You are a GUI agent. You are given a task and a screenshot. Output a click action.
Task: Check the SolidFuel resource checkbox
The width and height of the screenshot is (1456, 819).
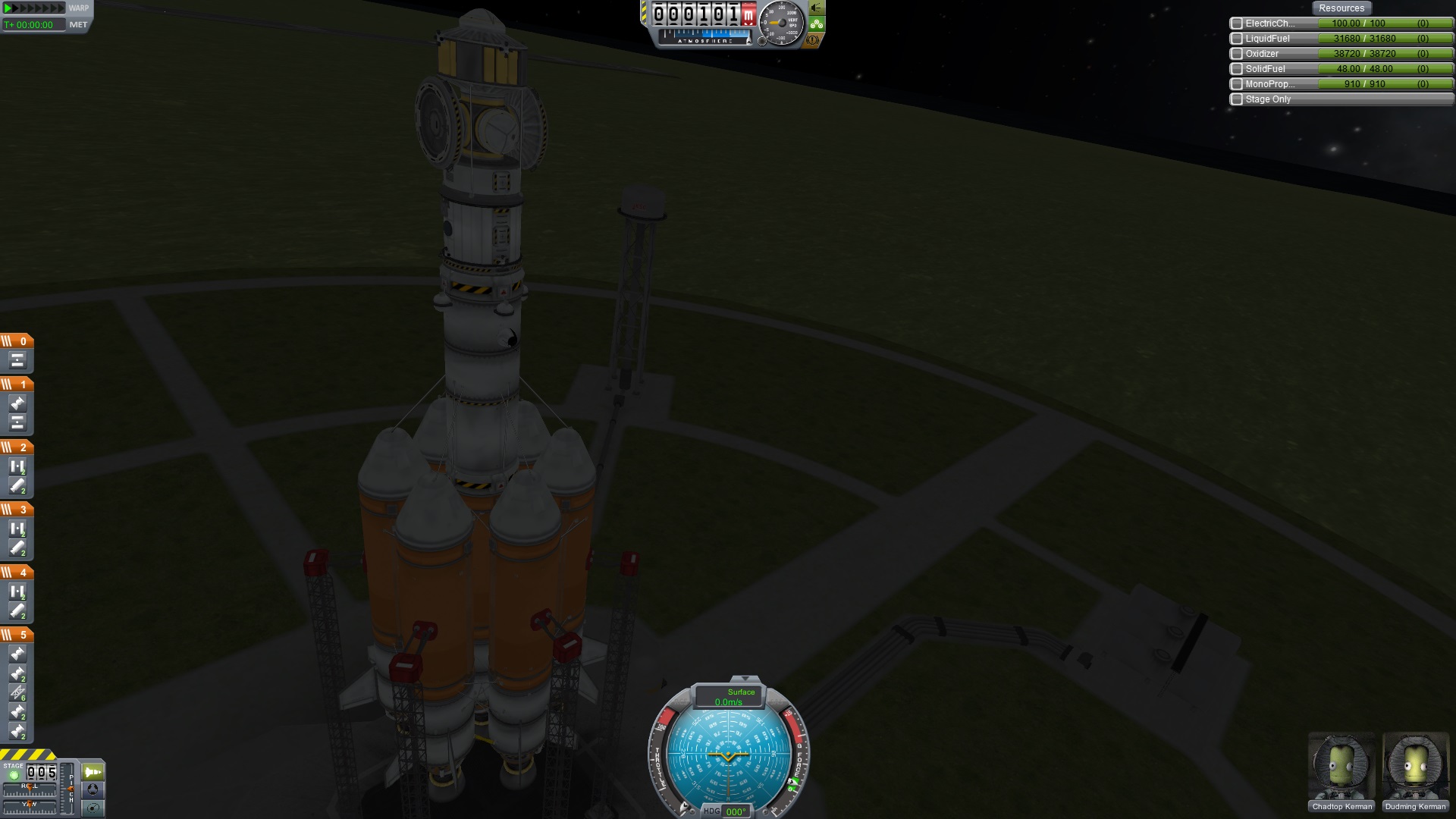tap(1237, 69)
